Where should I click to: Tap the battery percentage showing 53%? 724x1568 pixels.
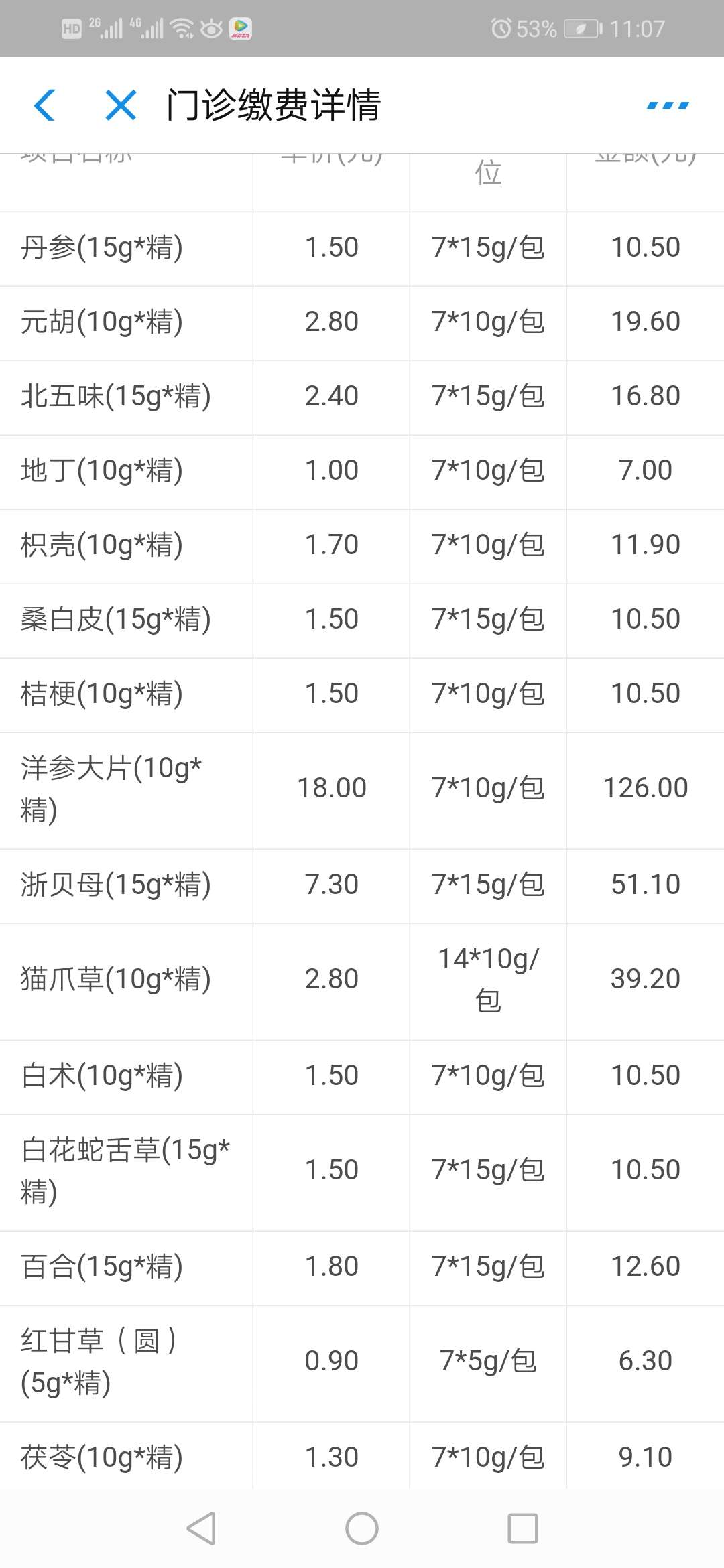pyautogui.click(x=536, y=28)
